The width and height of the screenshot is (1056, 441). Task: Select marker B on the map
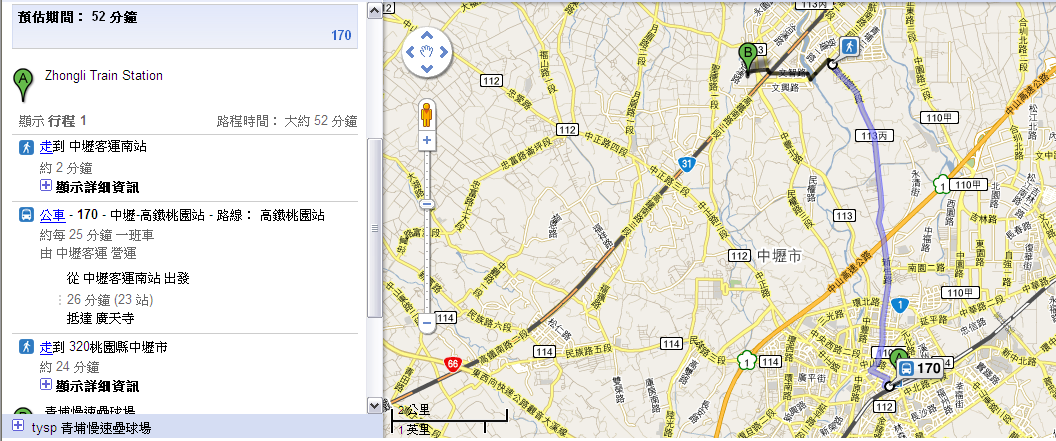pos(747,54)
